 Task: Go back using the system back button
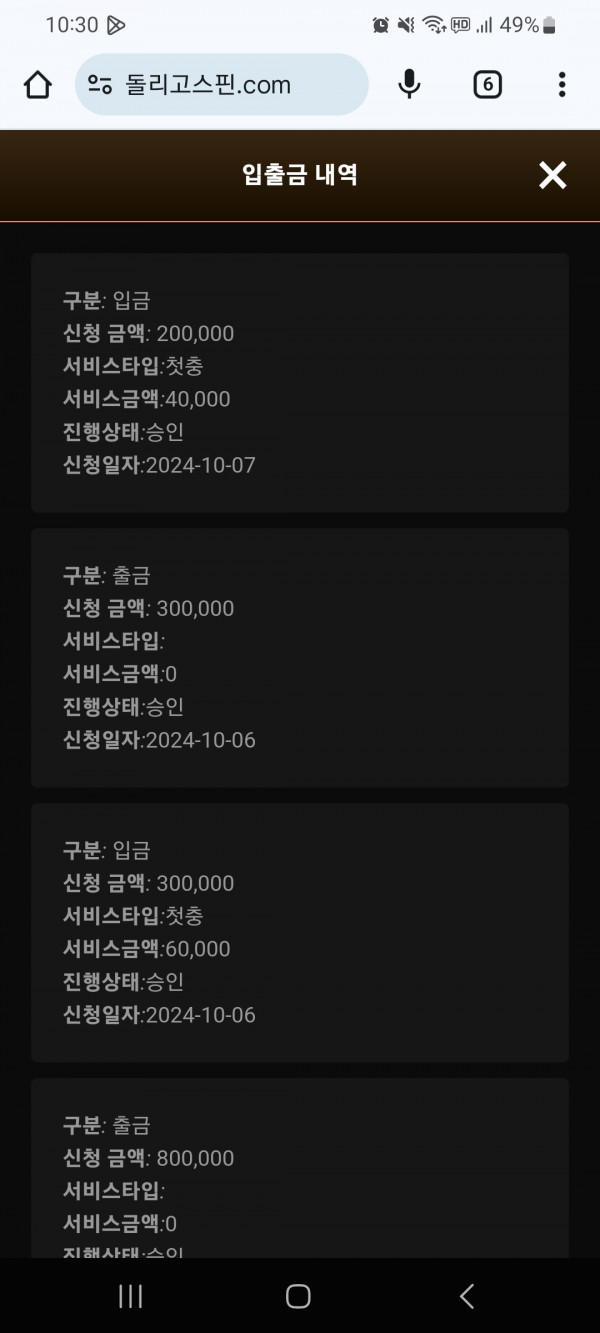(x=467, y=1296)
